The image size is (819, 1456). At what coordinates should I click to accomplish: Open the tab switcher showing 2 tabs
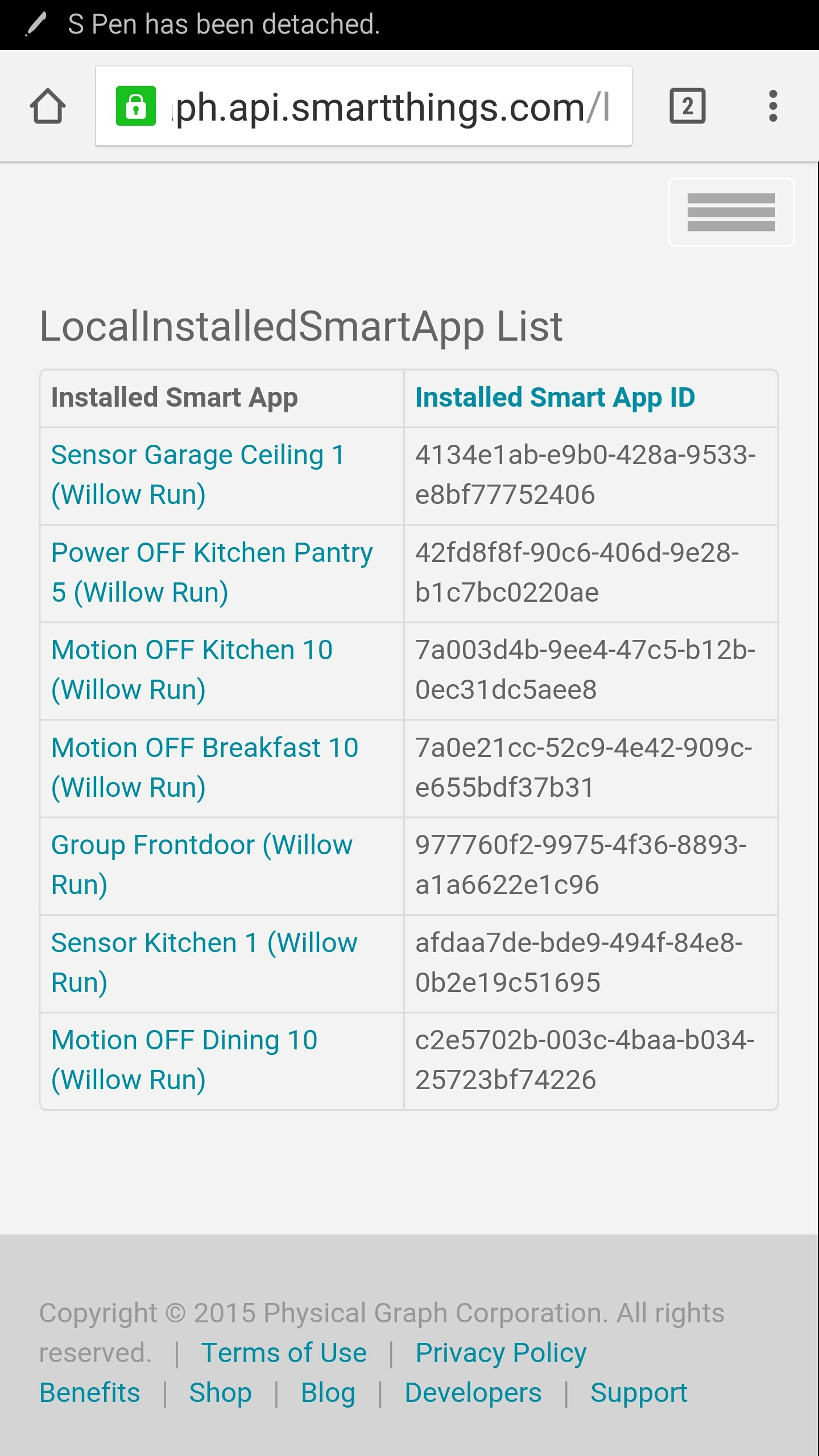(687, 106)
